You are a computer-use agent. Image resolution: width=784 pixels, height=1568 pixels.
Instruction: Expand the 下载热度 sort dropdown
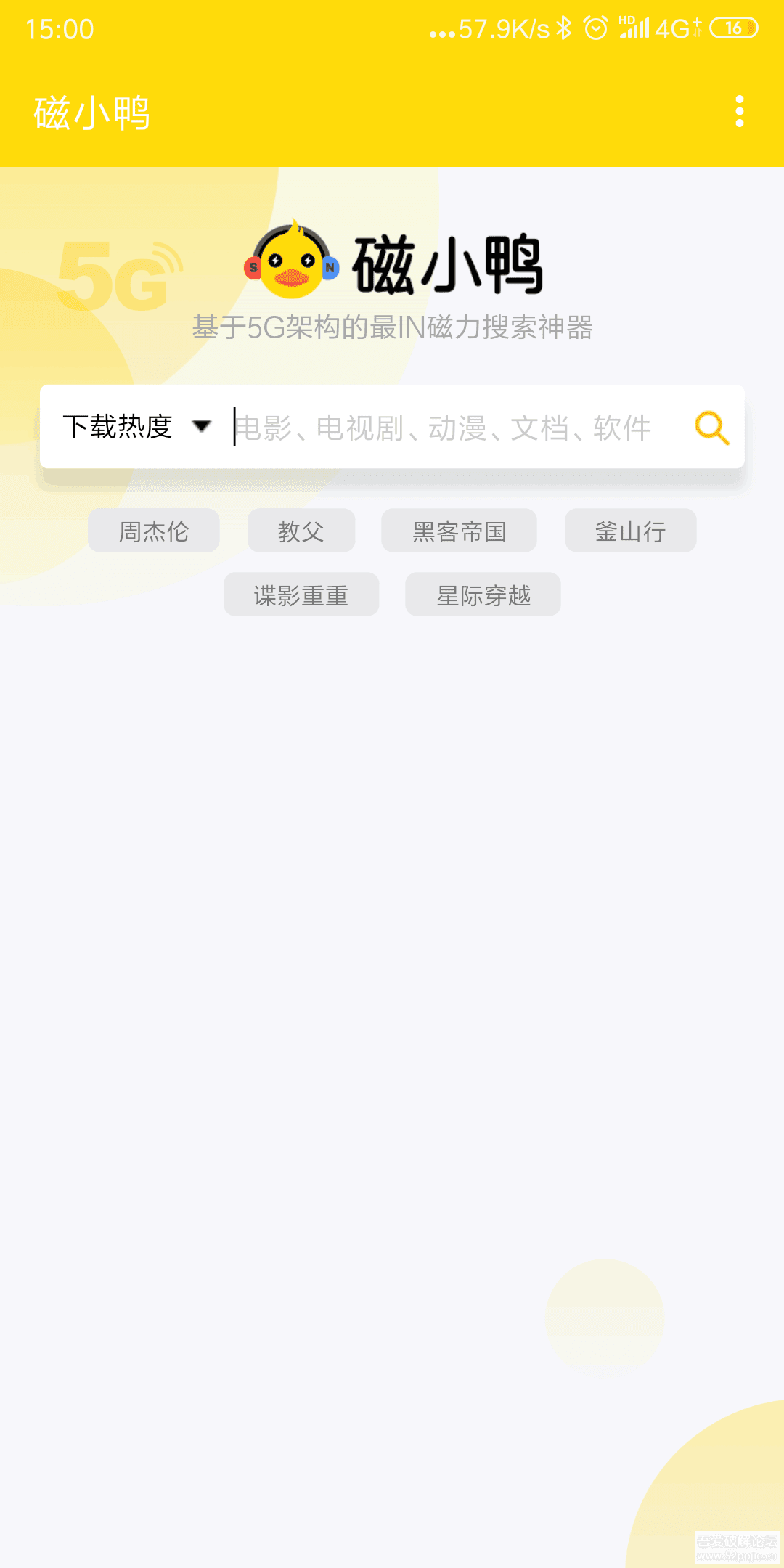point(136,426)
